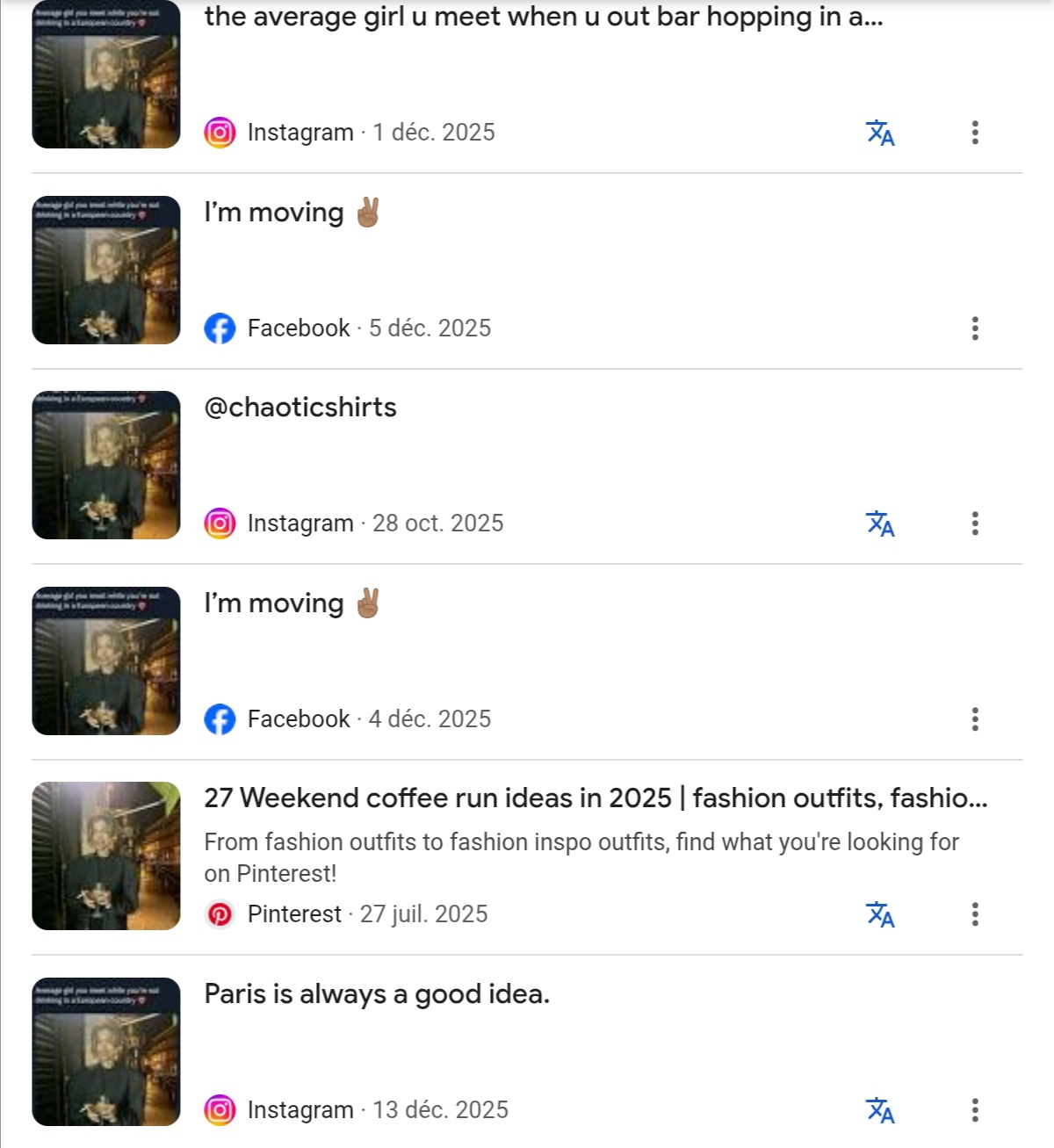Translate the "Paris is always a good idea" result
1054x1148 pixels.
(x=880, y=1110)
